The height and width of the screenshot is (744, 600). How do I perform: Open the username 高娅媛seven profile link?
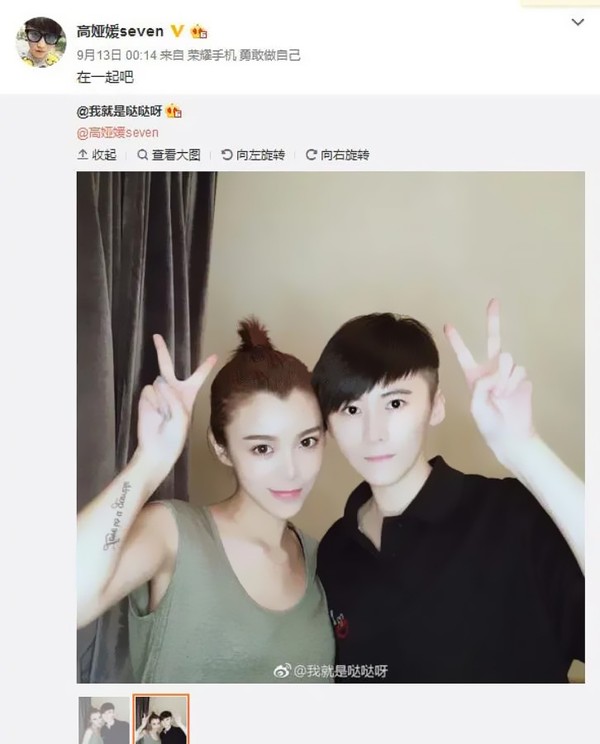click(120, 32)
